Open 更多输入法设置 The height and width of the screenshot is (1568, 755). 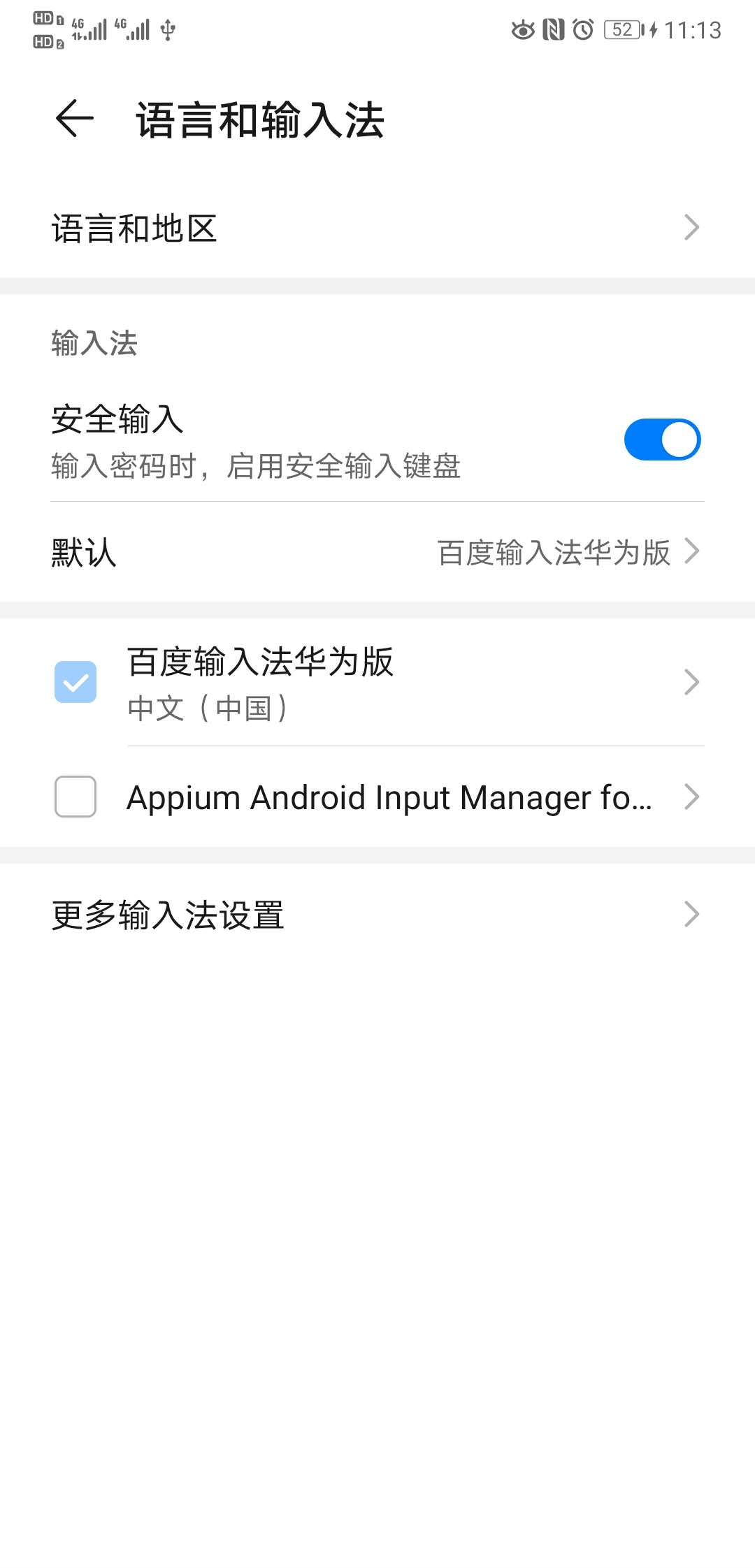point(377,915)
